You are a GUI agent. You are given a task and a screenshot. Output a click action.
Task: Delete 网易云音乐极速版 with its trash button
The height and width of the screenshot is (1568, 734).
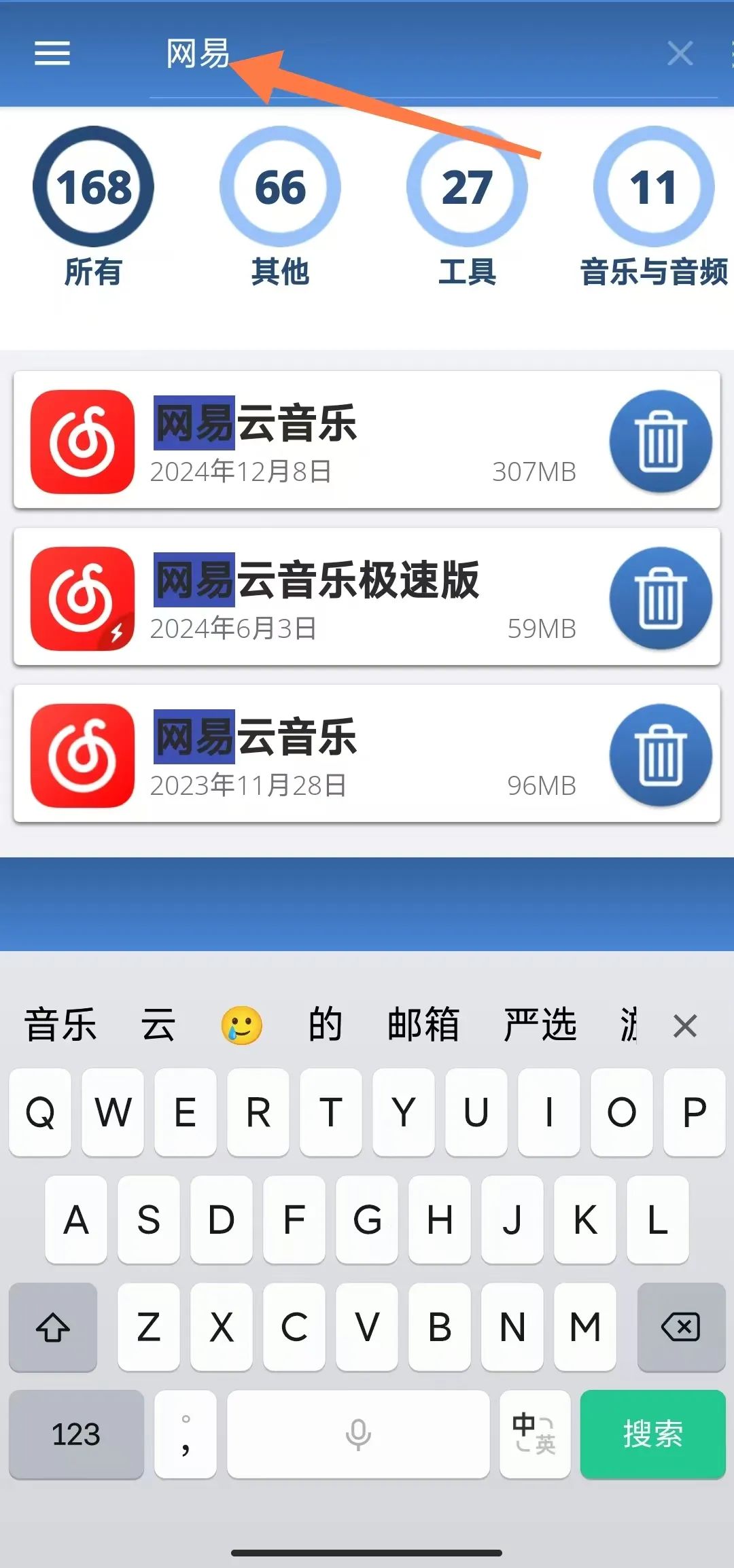coord(660,598)
